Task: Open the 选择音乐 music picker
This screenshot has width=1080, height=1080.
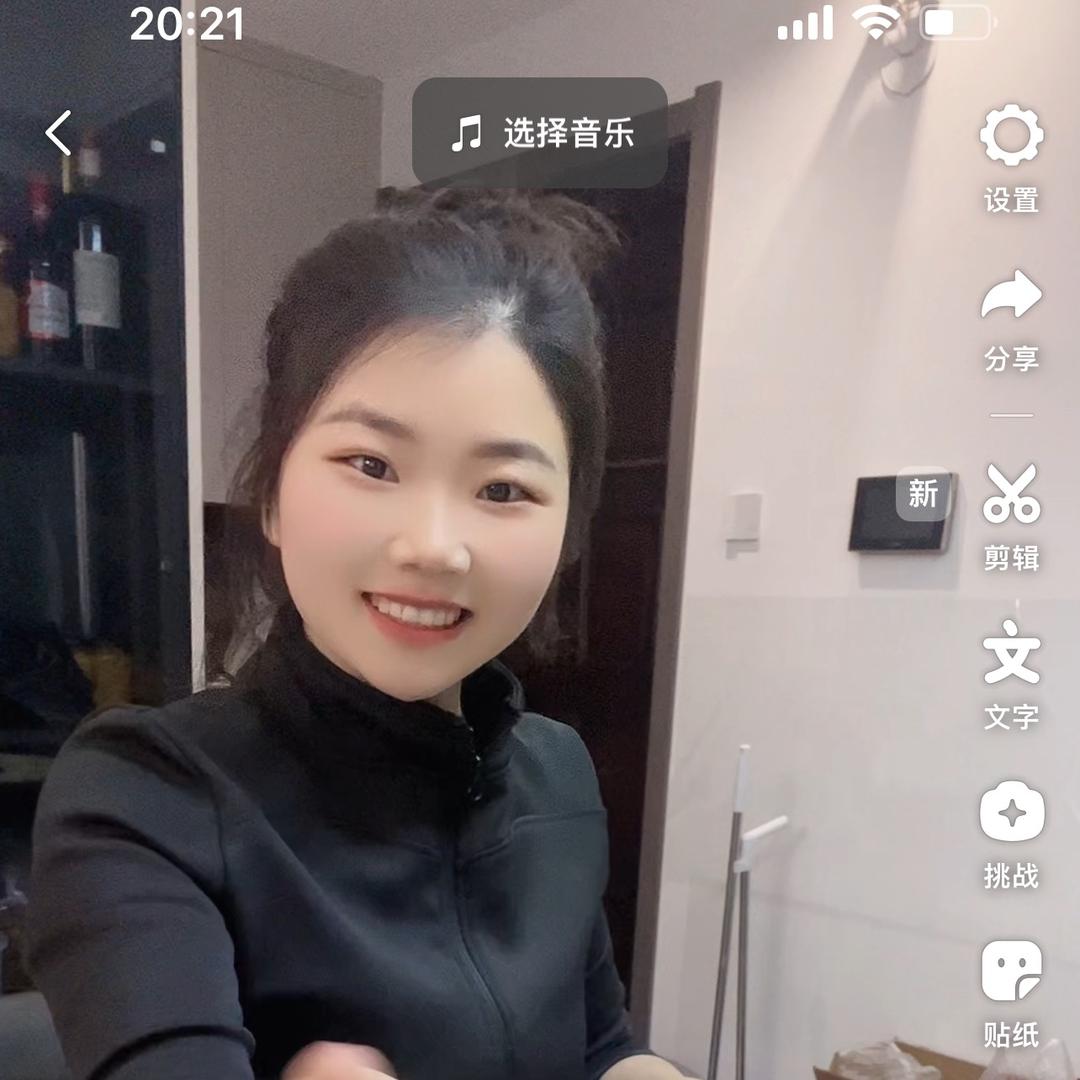Action: click(540, 133)
